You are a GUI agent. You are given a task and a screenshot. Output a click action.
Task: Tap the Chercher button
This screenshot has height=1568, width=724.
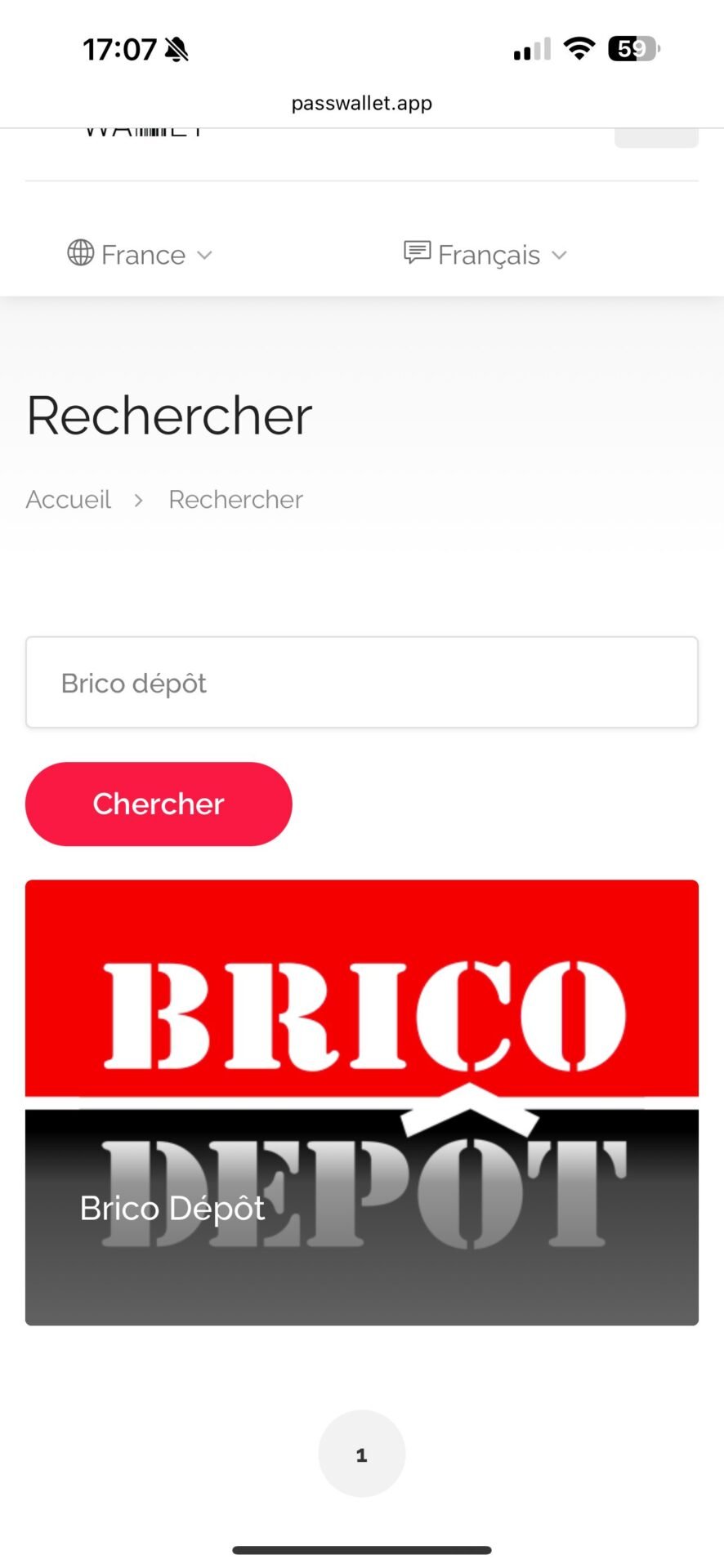[x=159, y=804]
